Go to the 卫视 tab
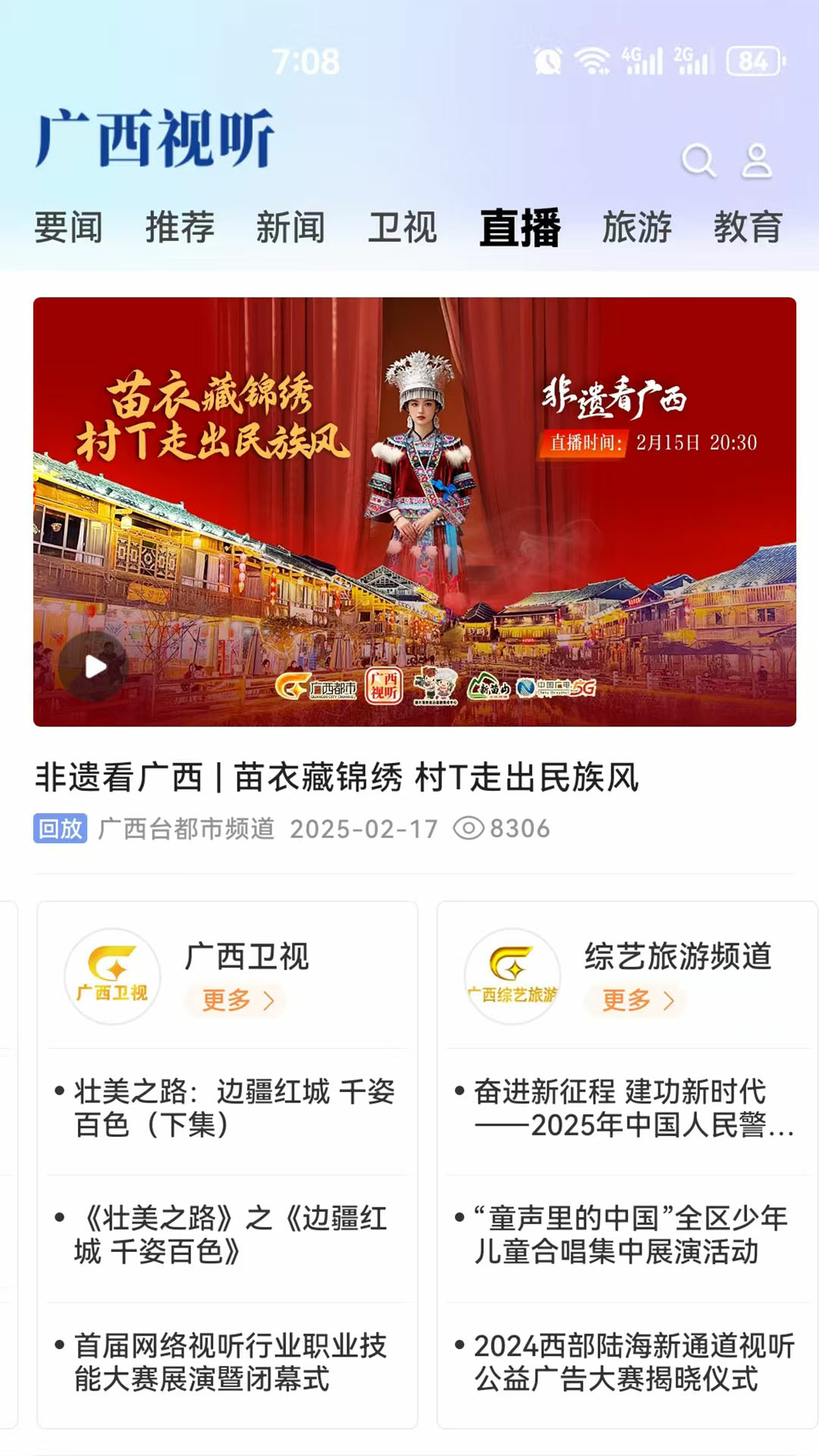 point(402,227)
